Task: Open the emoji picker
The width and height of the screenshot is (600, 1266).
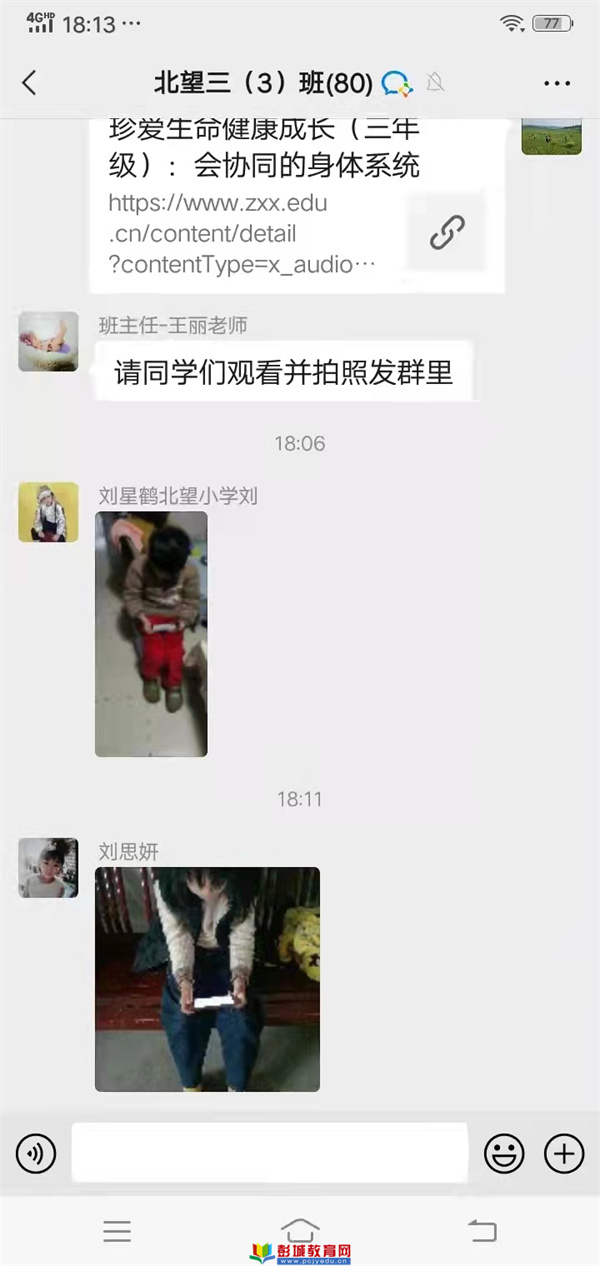Action: (504, 1155)
